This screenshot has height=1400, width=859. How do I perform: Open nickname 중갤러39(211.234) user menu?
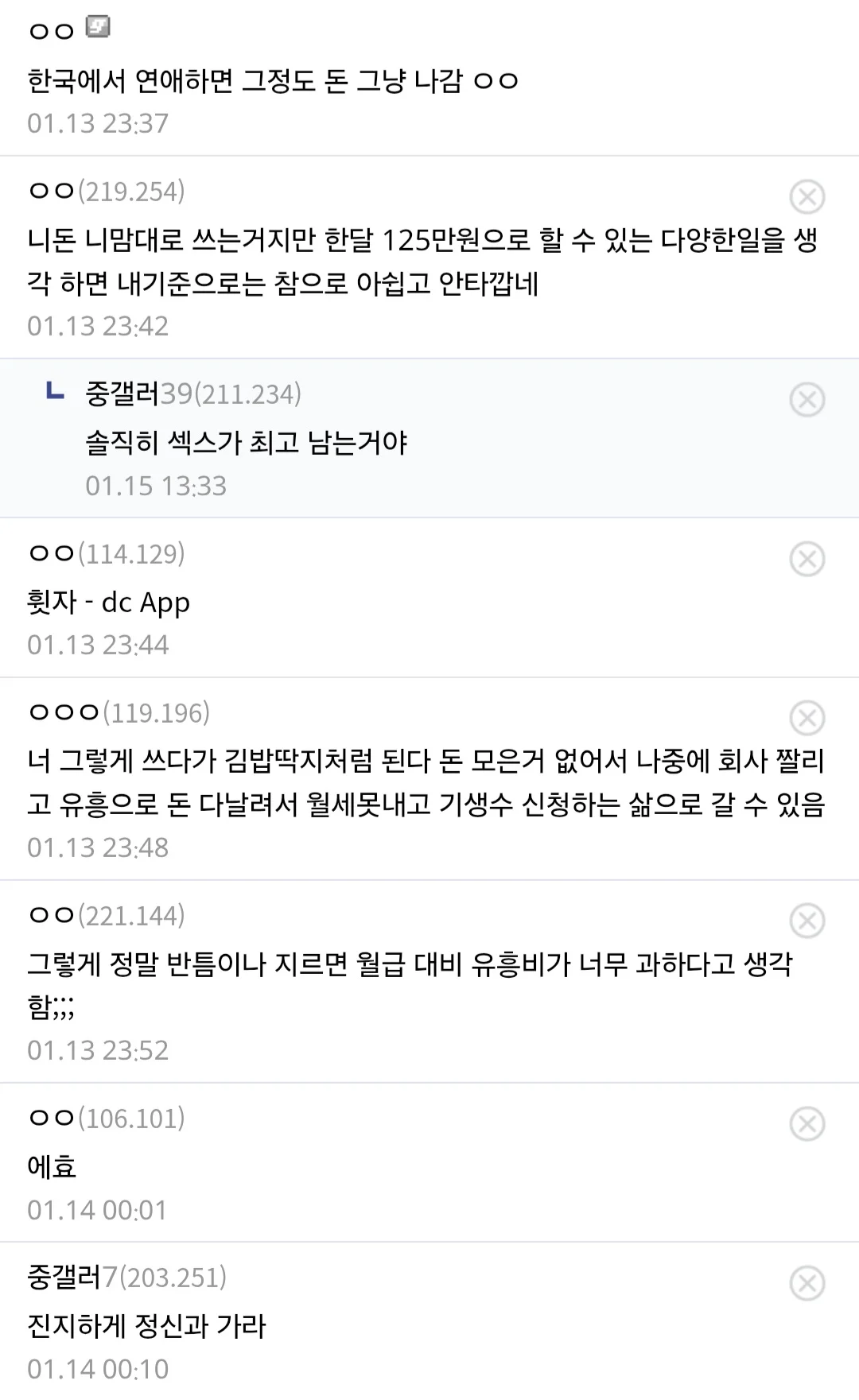[192, 394]
